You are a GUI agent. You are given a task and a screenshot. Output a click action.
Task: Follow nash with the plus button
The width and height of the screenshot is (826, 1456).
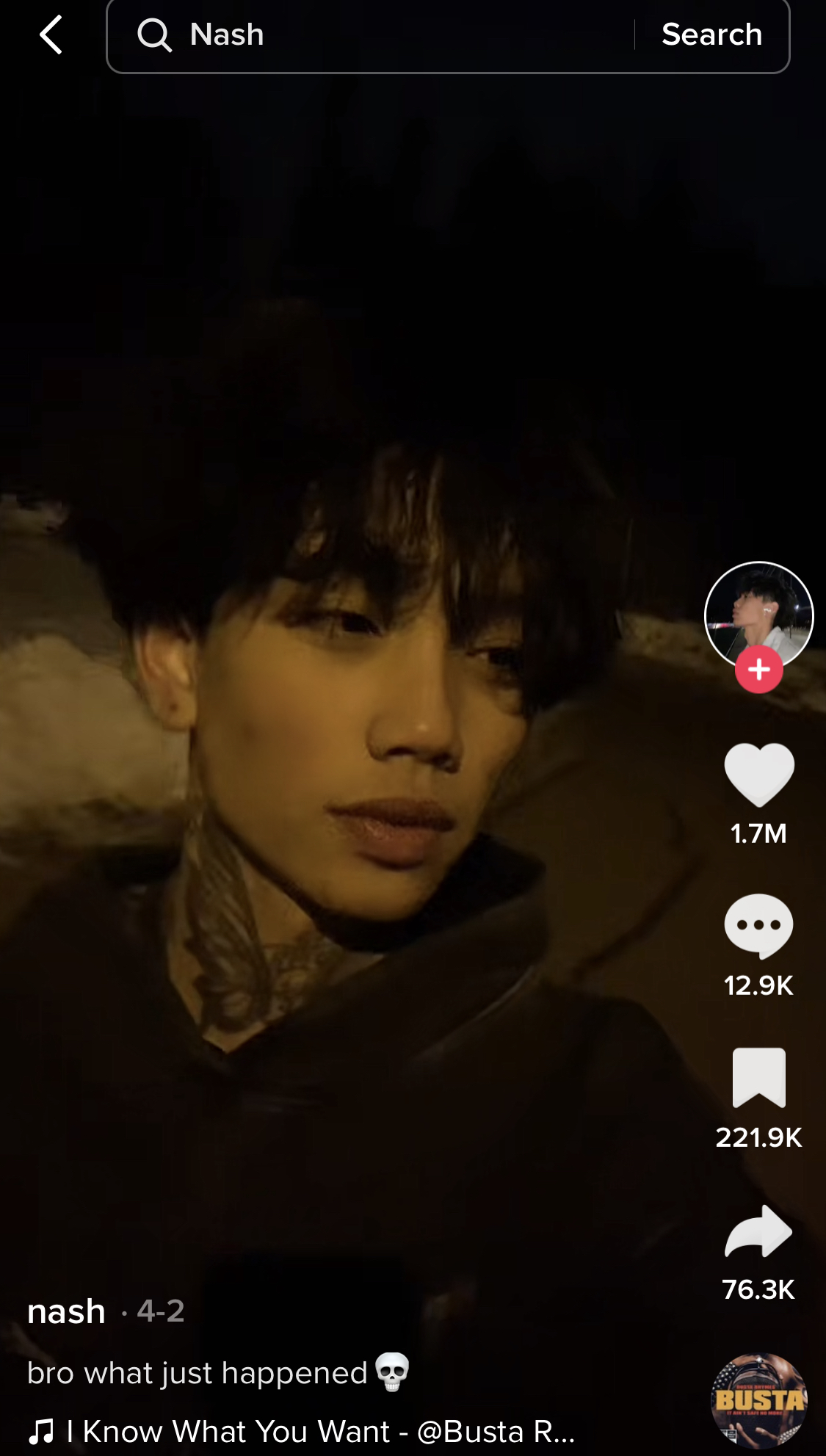[x=758, y=670]
